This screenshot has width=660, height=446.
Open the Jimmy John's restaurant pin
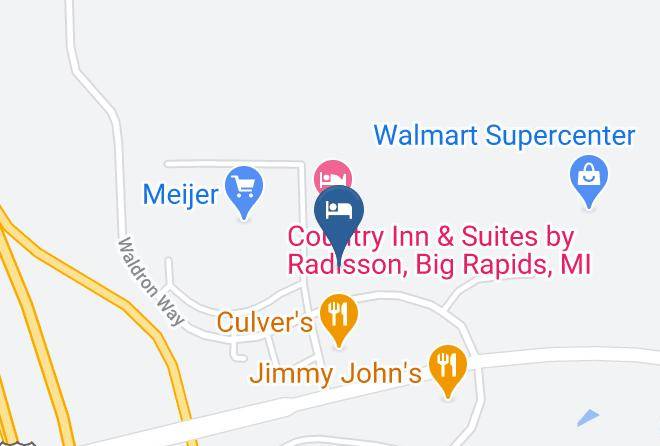(x=448, y=367)
